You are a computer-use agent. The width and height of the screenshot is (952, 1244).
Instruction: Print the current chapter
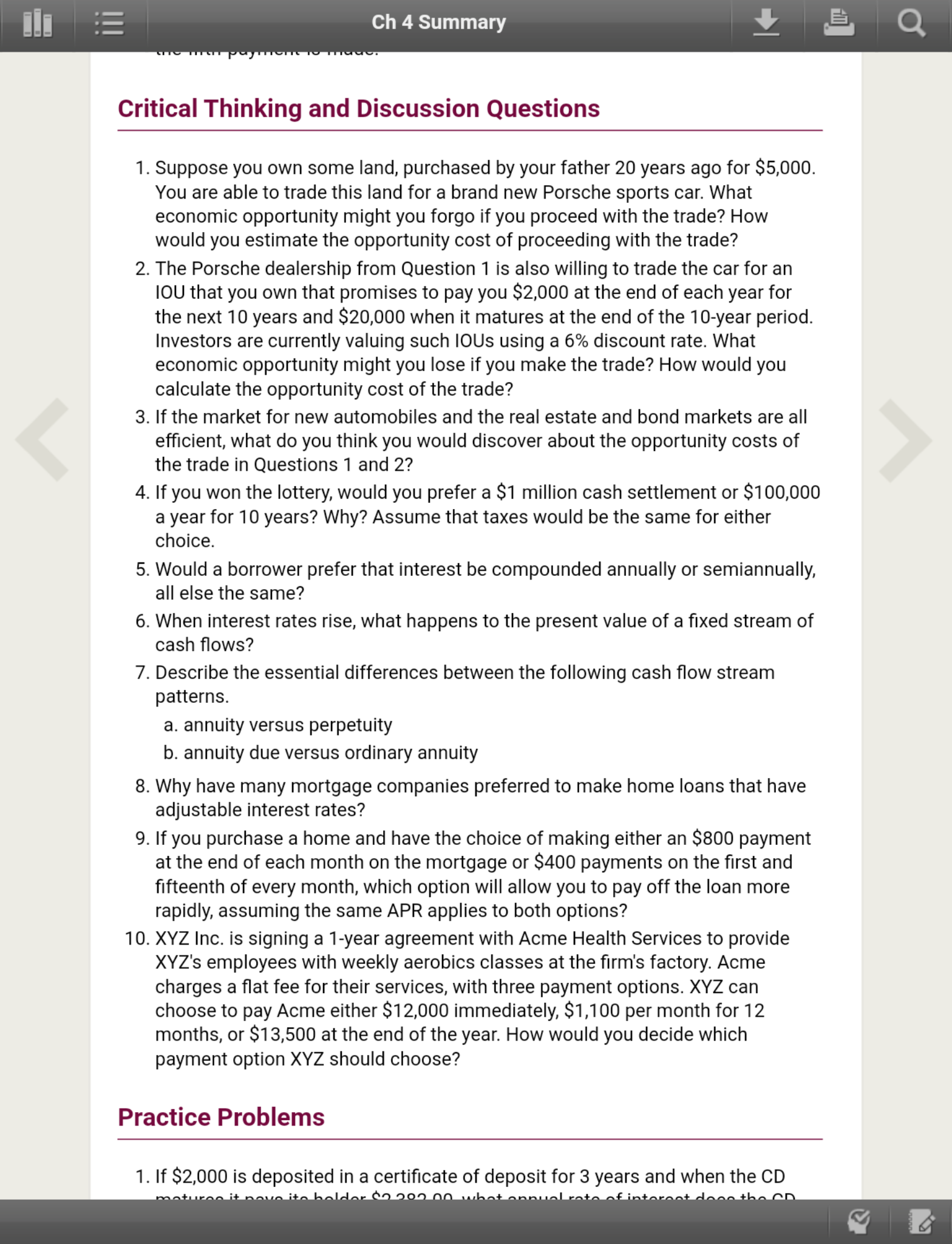coord(839,22)
